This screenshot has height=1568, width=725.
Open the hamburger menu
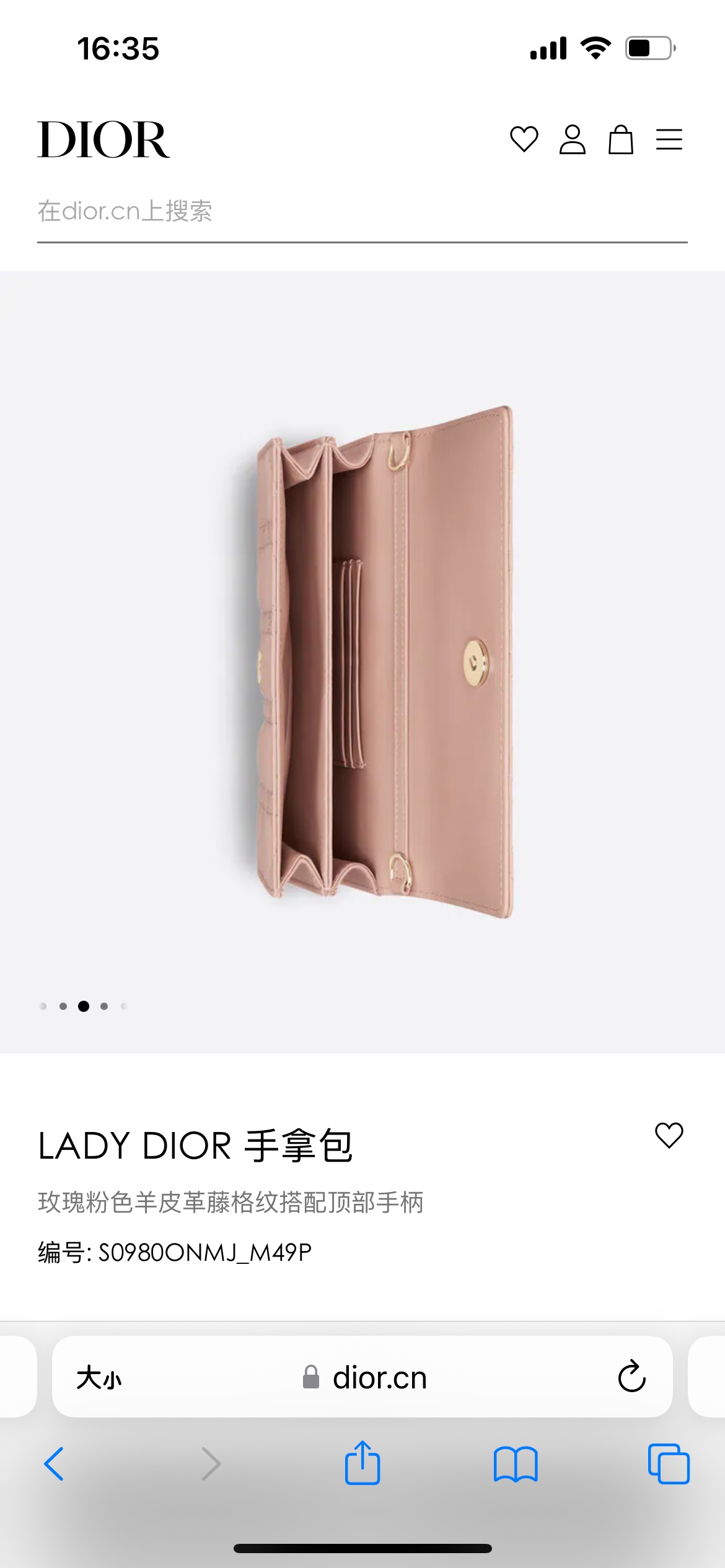(669, 139)
